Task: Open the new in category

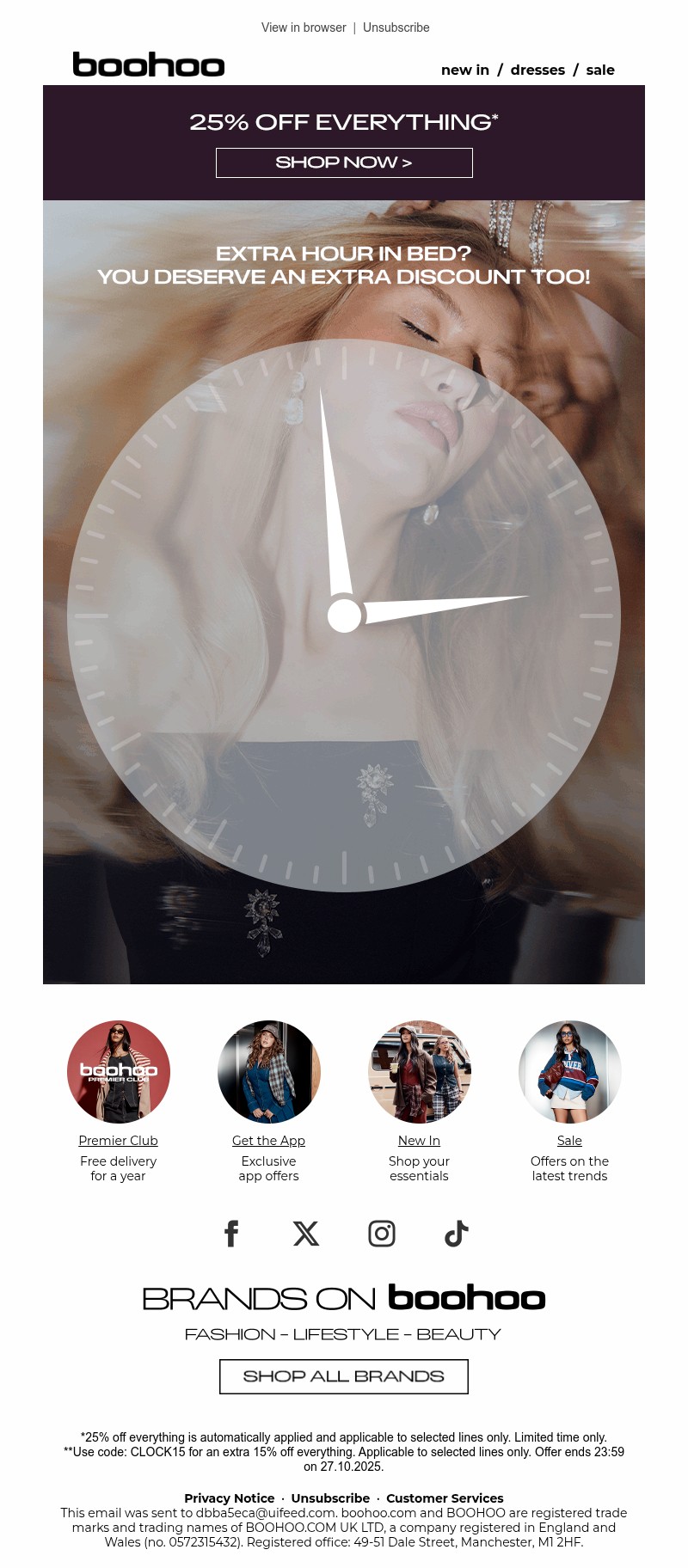Action: (464, 70)
